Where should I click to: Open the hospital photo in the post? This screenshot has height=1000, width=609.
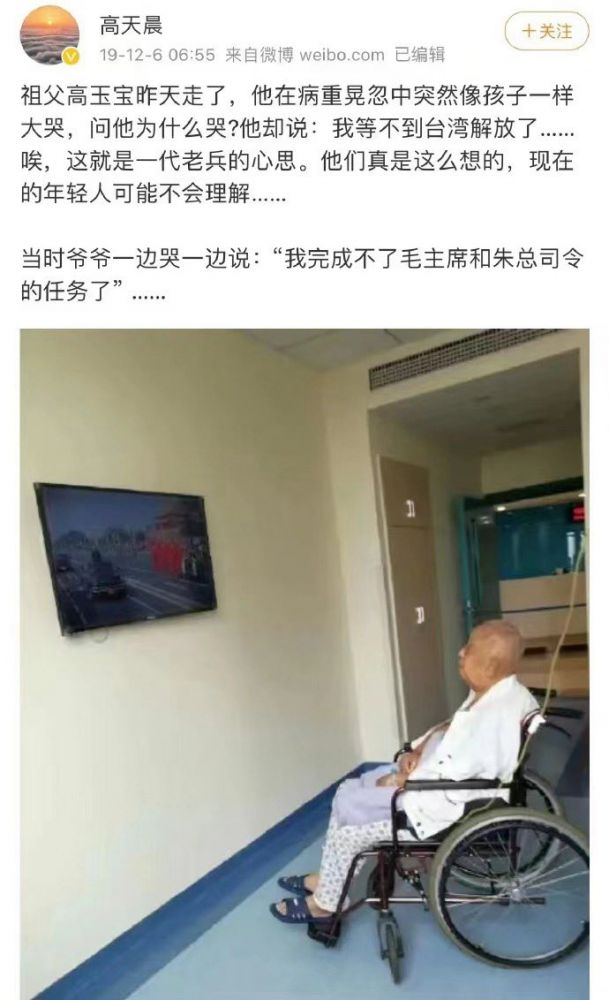coord(305,664)
